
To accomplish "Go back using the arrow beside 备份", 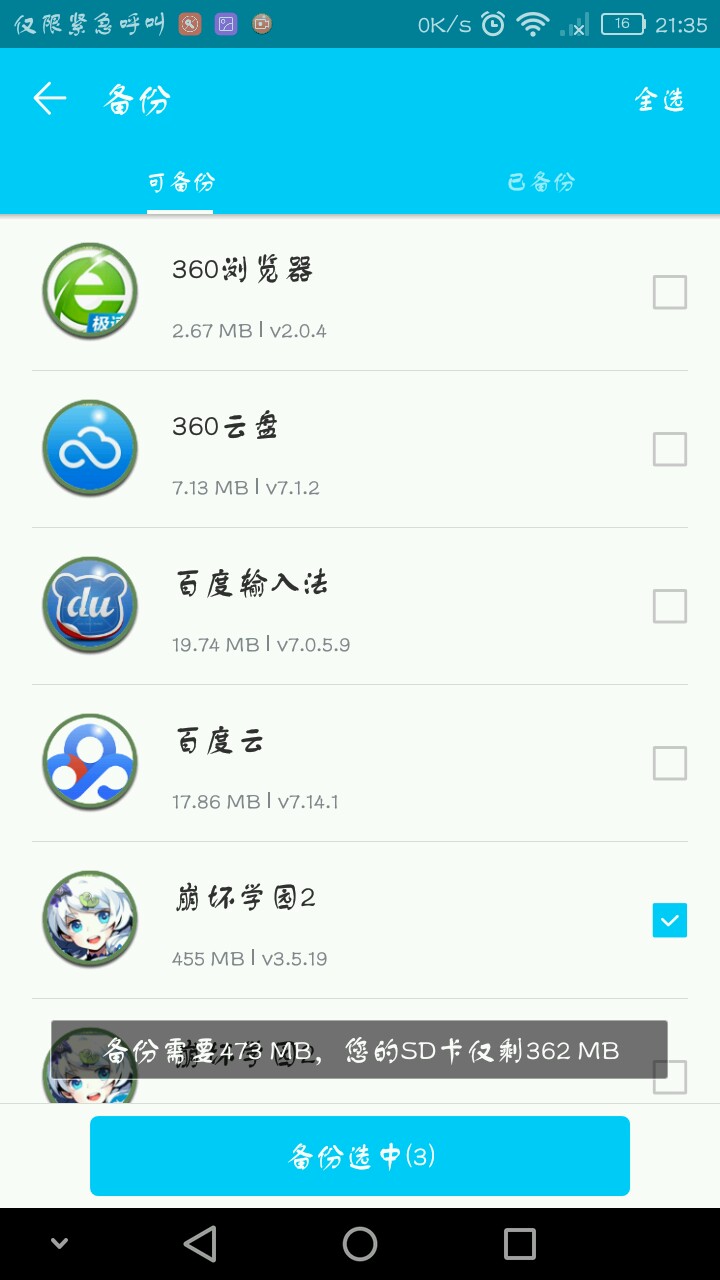I will 49,98.
